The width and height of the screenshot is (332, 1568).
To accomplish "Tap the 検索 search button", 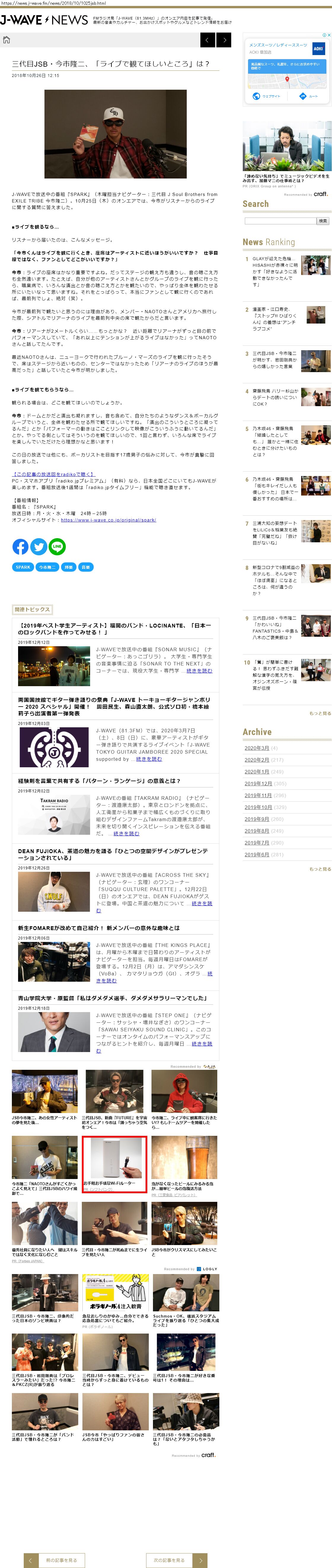I will click(x=323, y=221).
